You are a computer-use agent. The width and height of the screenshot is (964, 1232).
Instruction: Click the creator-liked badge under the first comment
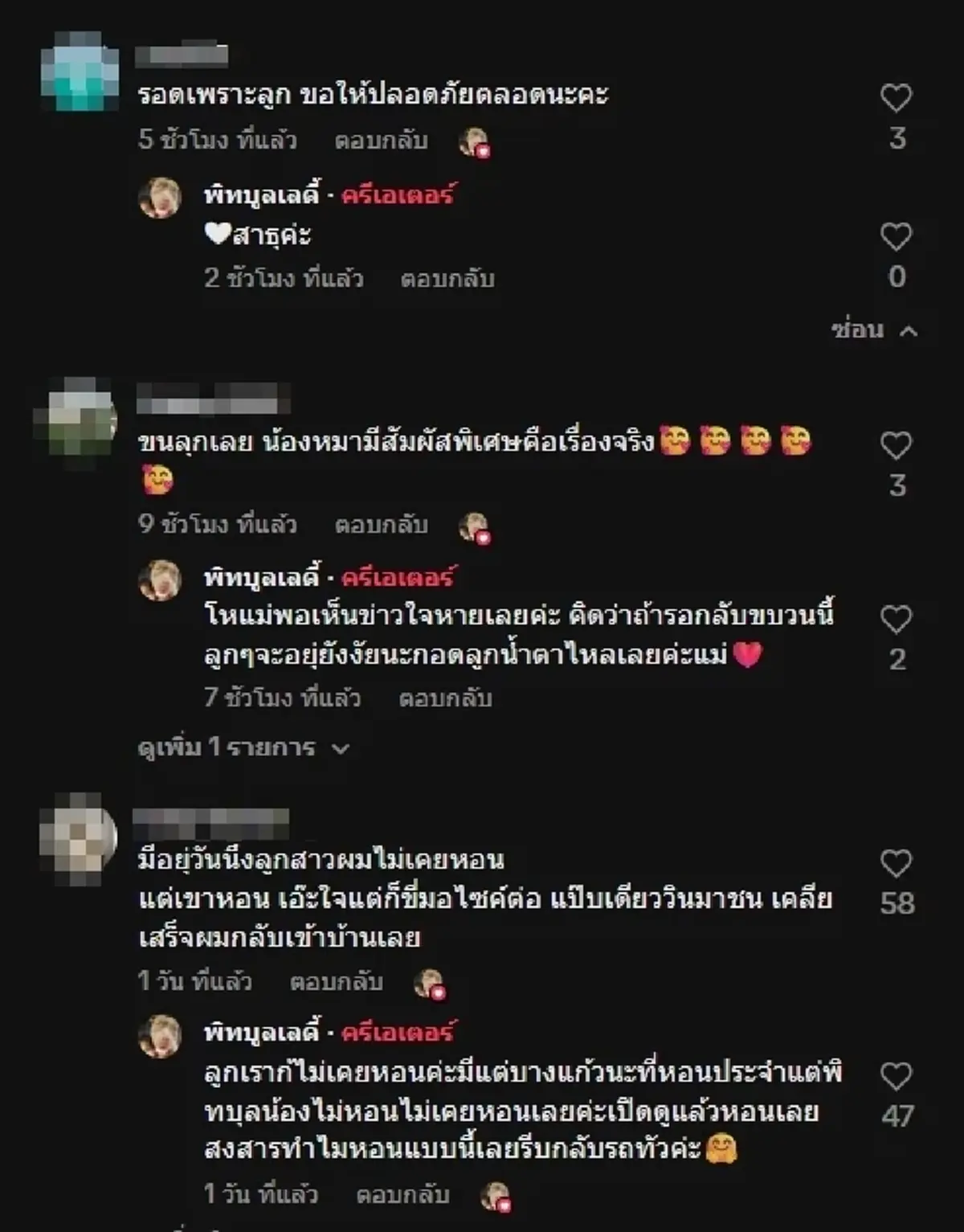[476, 139]
